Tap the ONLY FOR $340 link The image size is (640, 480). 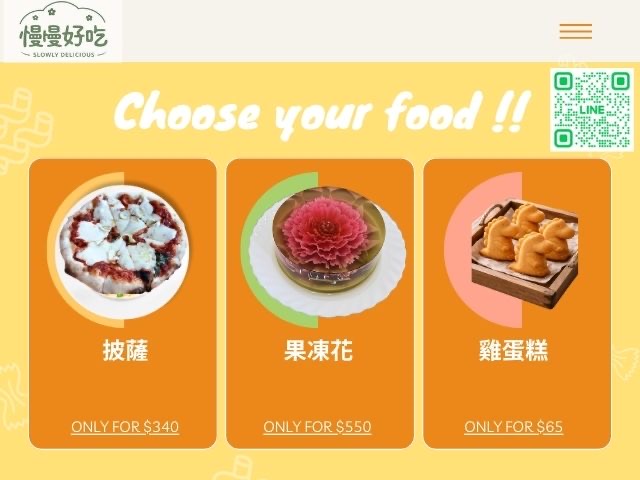[x=125, y=427]
